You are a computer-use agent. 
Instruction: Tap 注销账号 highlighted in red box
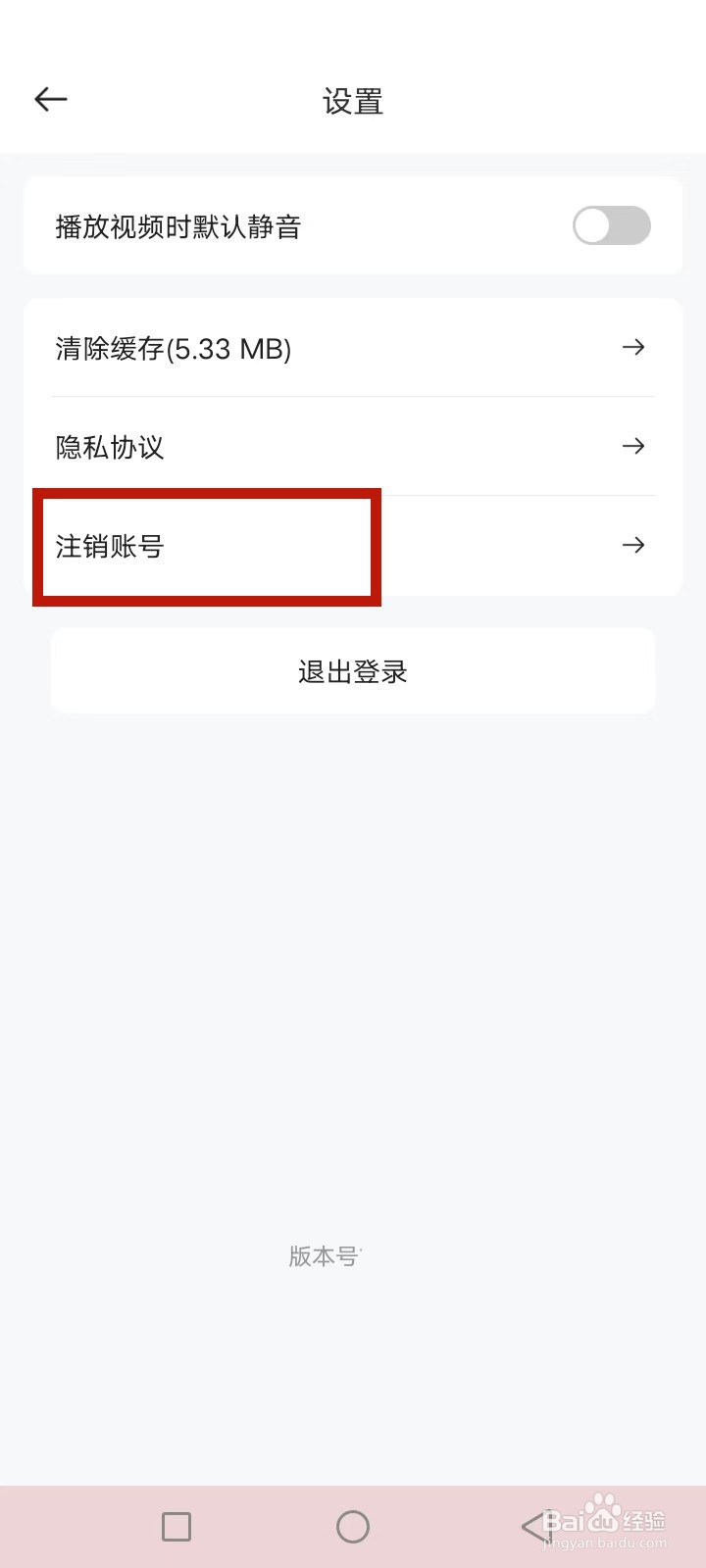click(x=108, y=546)
